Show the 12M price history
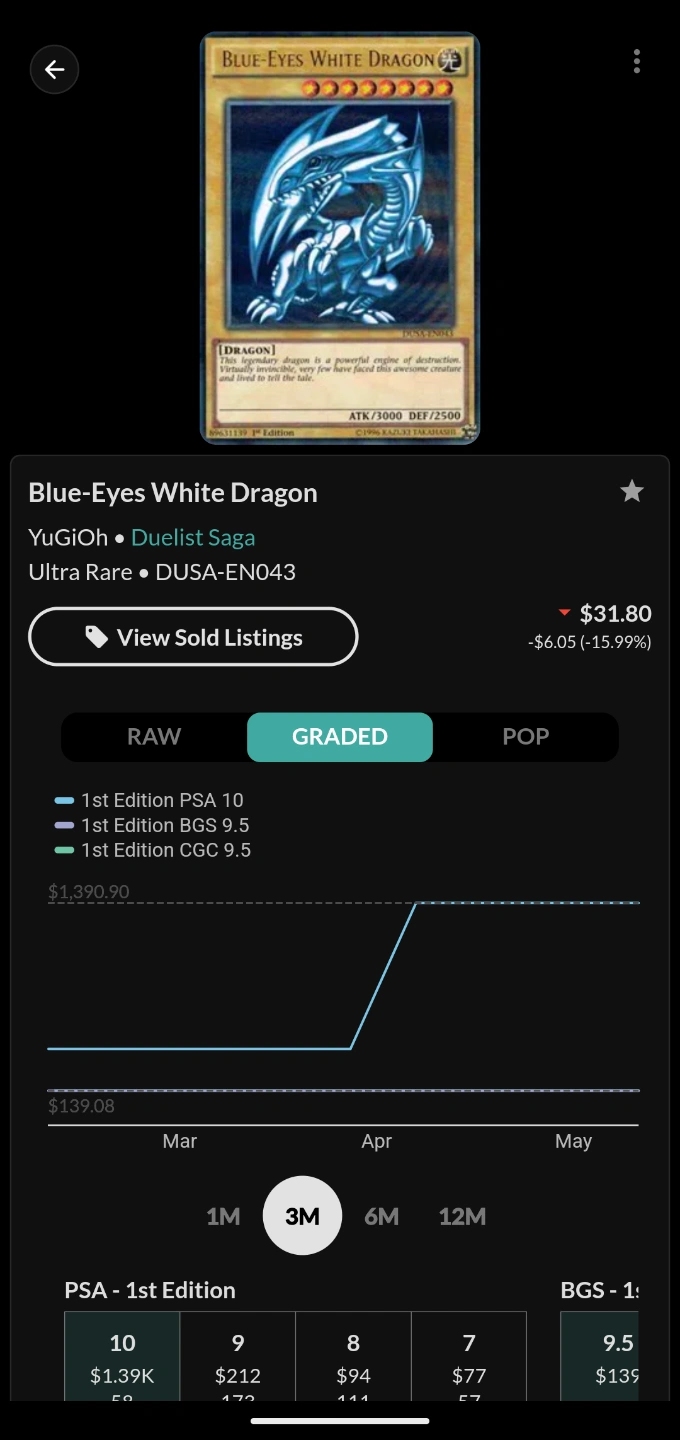This screenshot has width=680, height=1440. tap(462, 1216)
